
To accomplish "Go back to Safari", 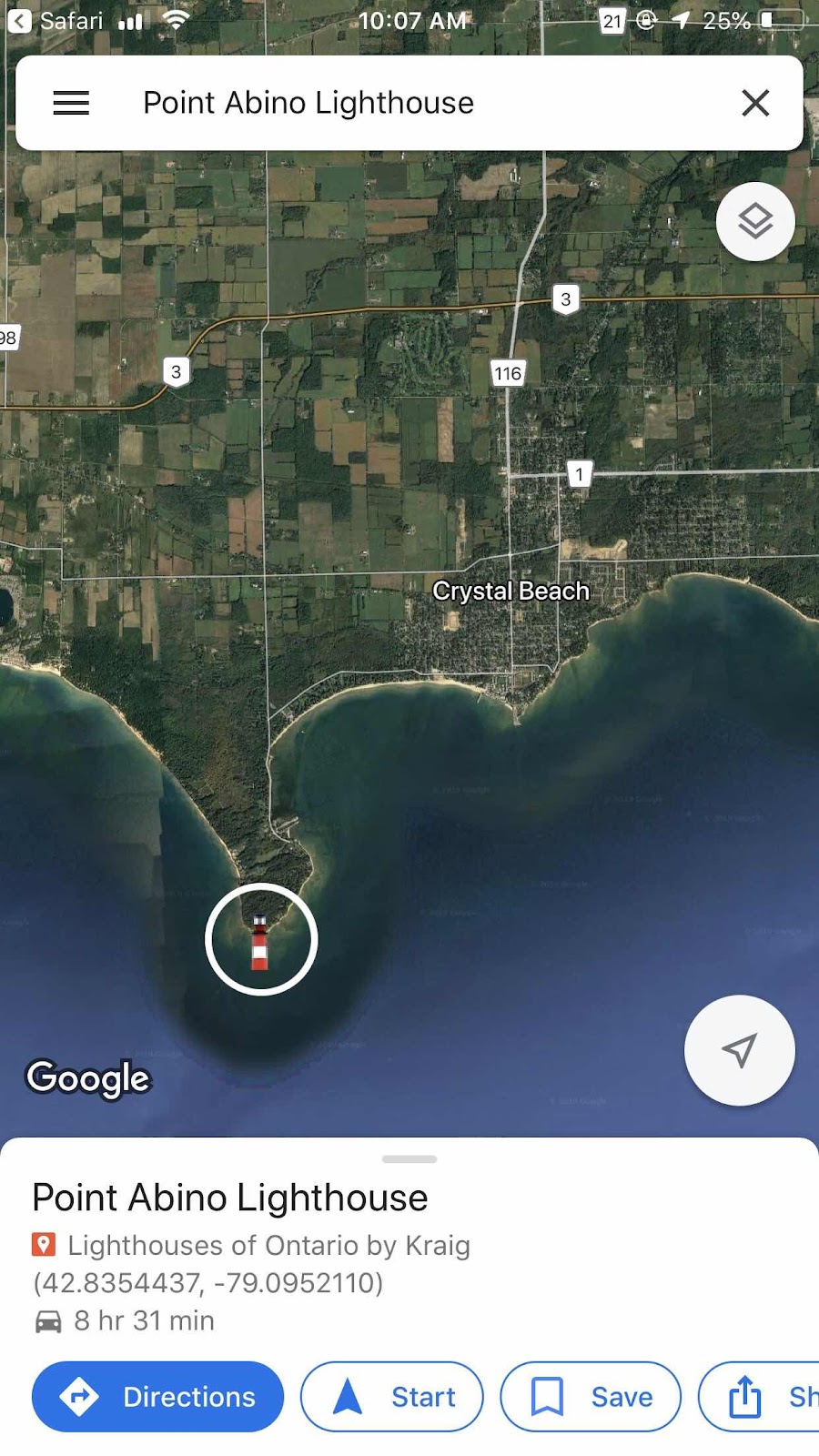I will [55, 20].
